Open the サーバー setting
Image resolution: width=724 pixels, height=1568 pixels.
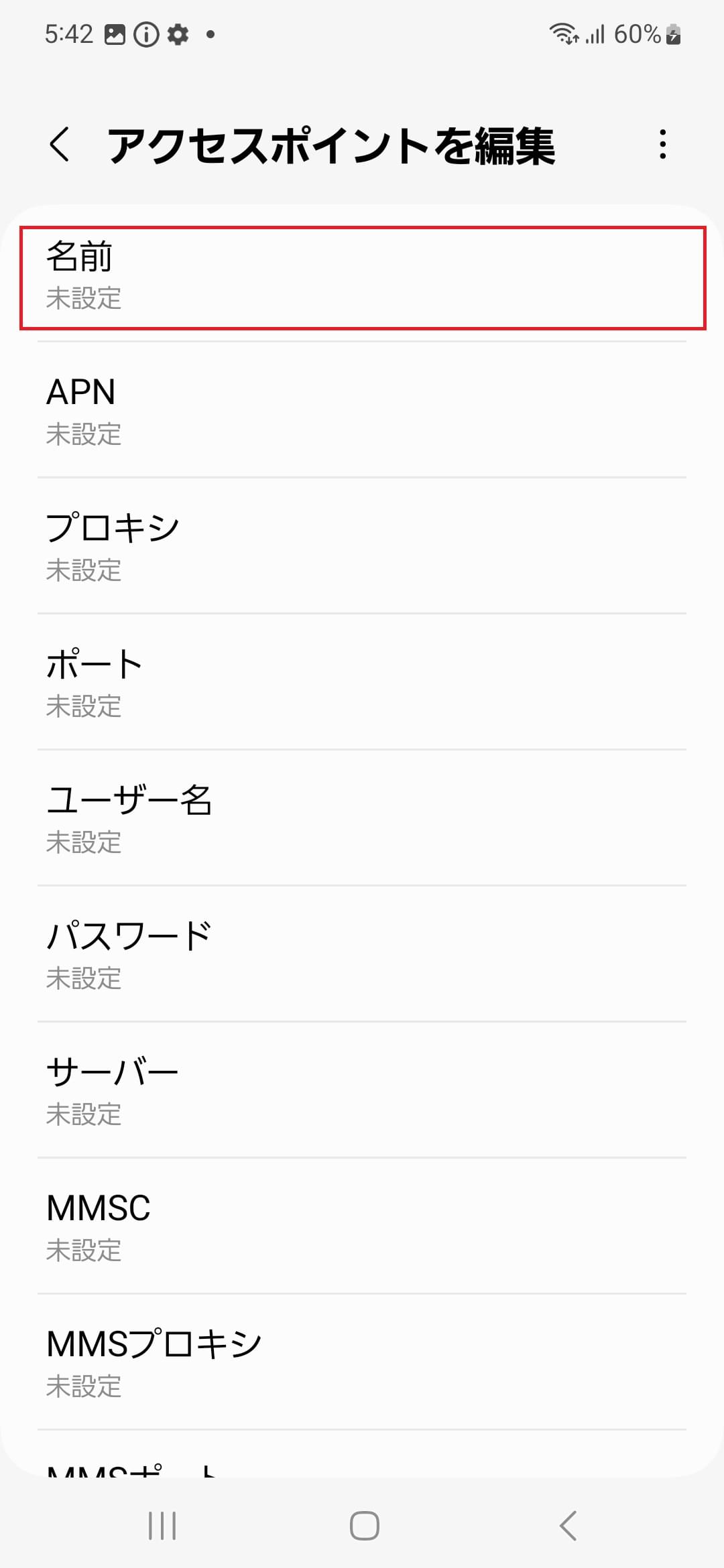pyautogui.click(x=362, y=1092)
